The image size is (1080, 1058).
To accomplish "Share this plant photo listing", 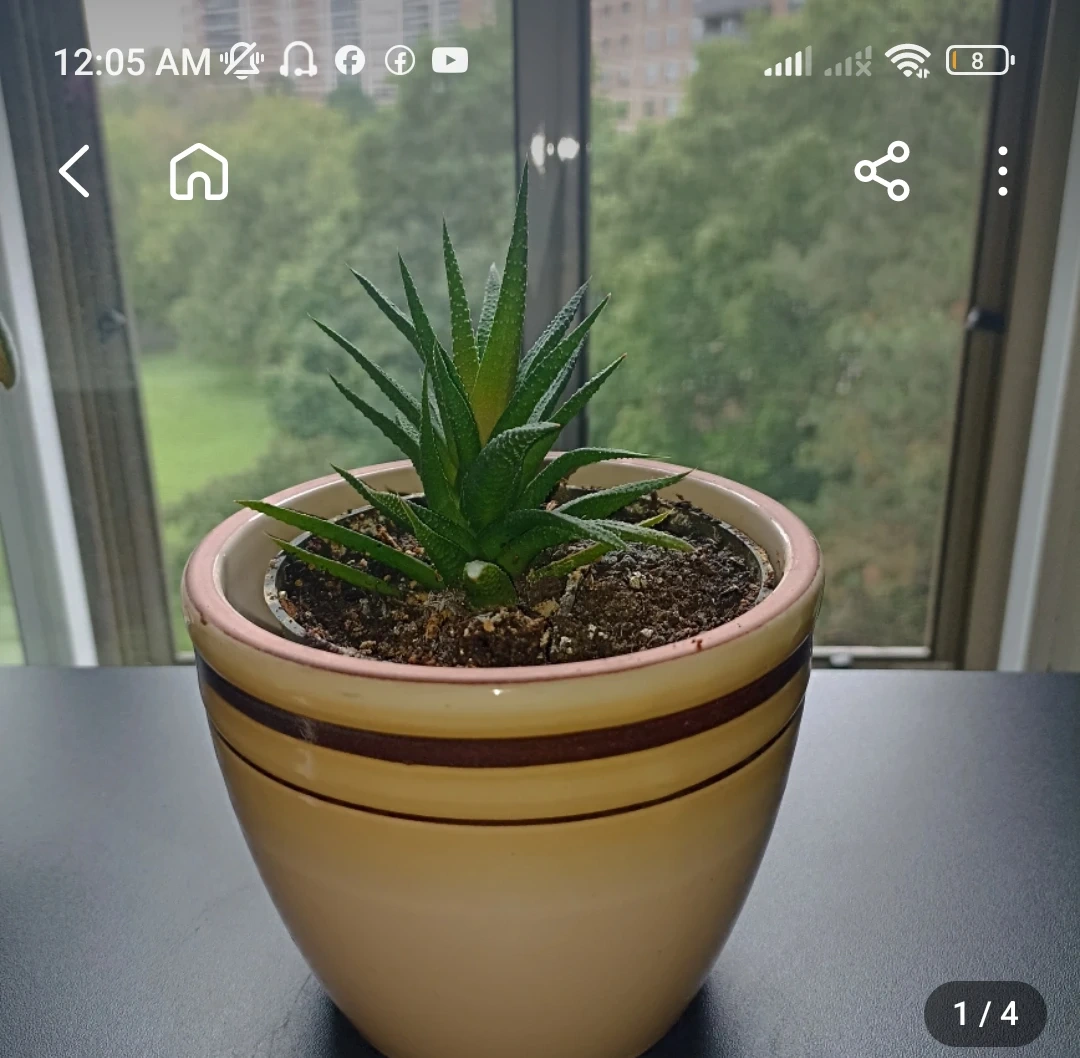I will (882, 171).
